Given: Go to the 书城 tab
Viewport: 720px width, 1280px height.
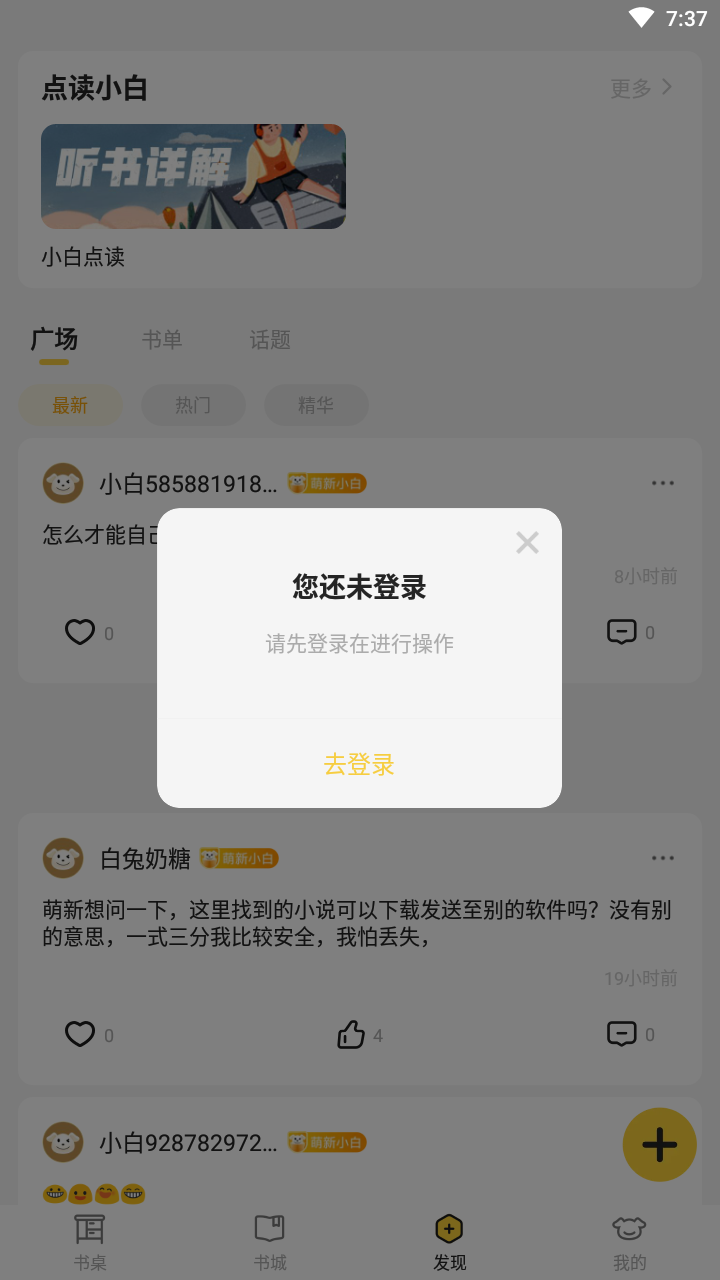Looking at the screenshot, I should point(270,1243).
